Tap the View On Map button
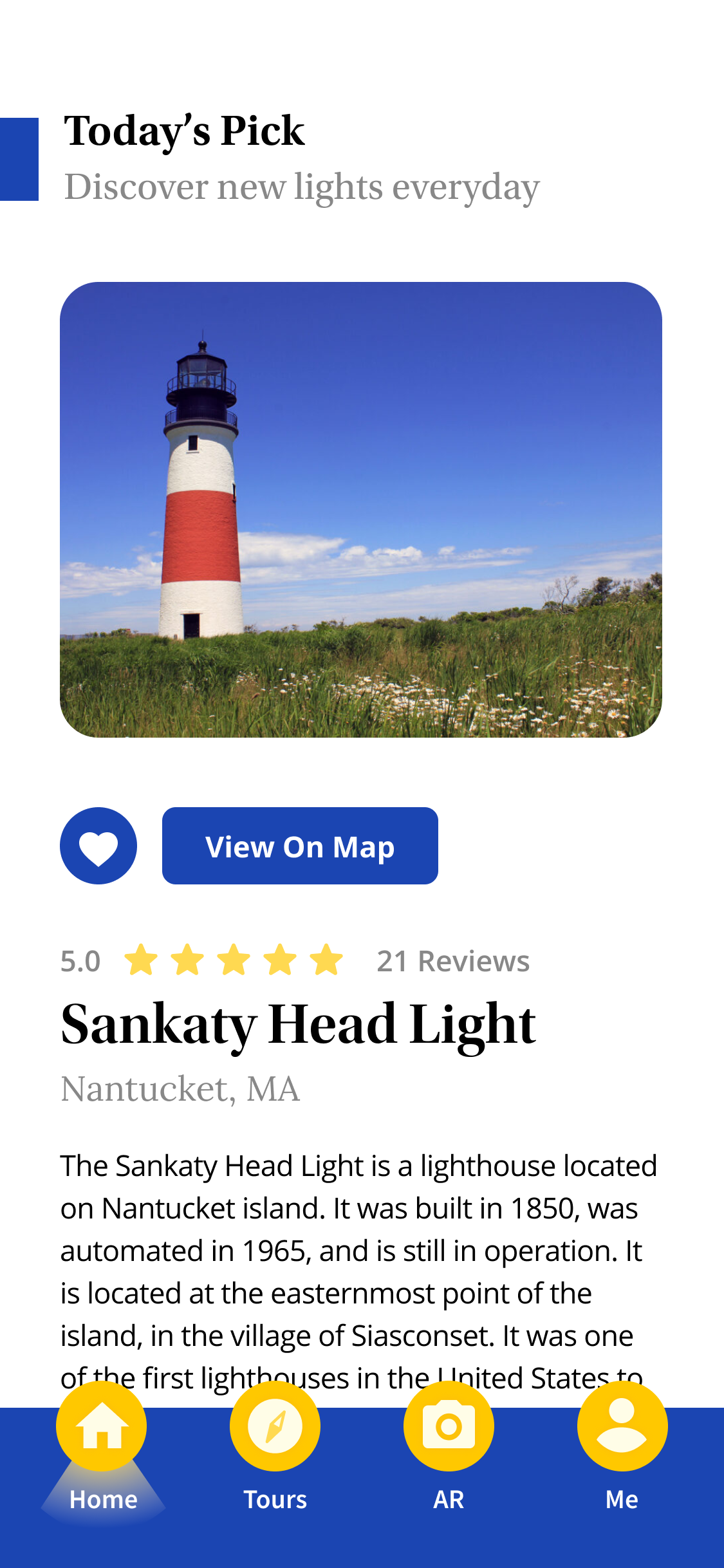The width and height of the screenshot is (724, 1568). click(300, 846)
